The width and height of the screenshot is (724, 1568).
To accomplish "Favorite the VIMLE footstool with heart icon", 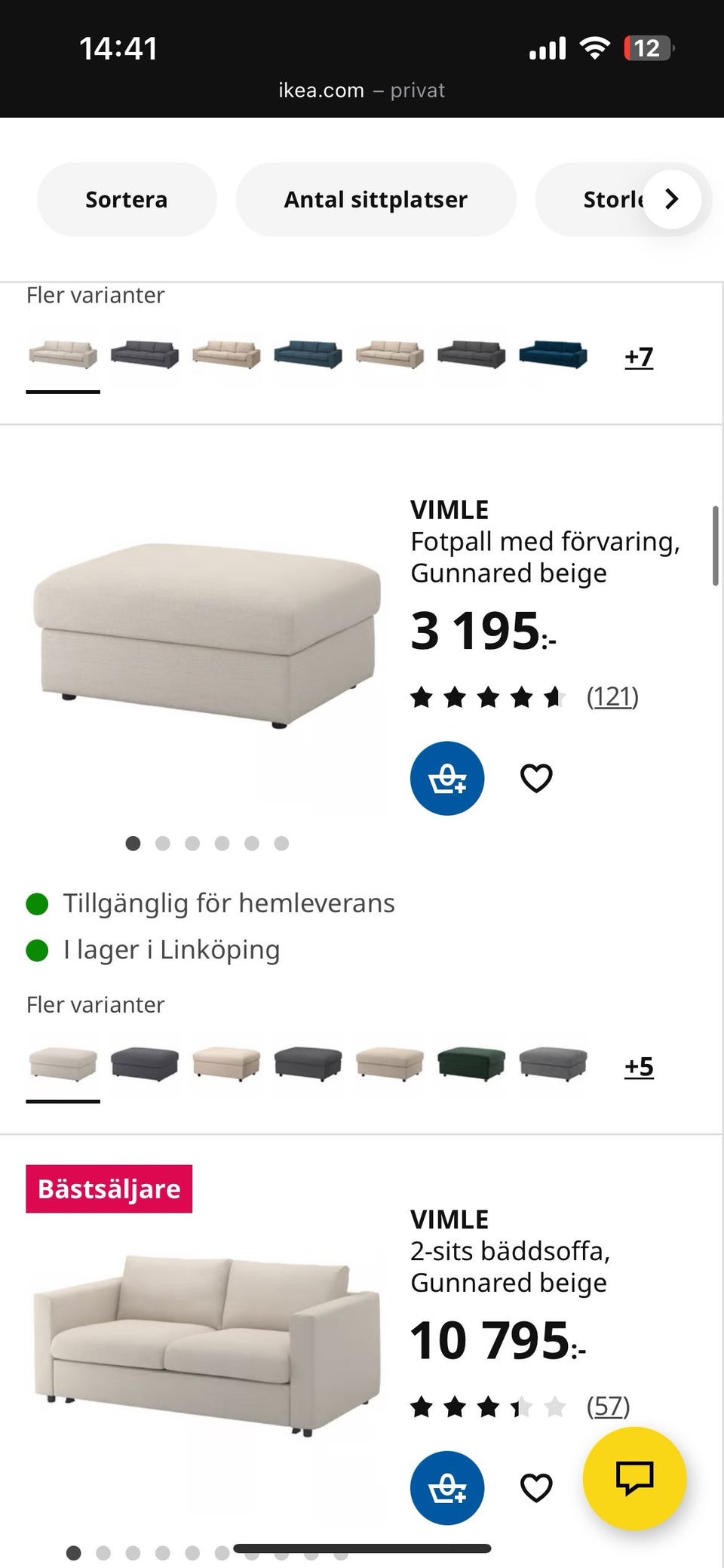I will pyautogui.click(x=535, y=778).
